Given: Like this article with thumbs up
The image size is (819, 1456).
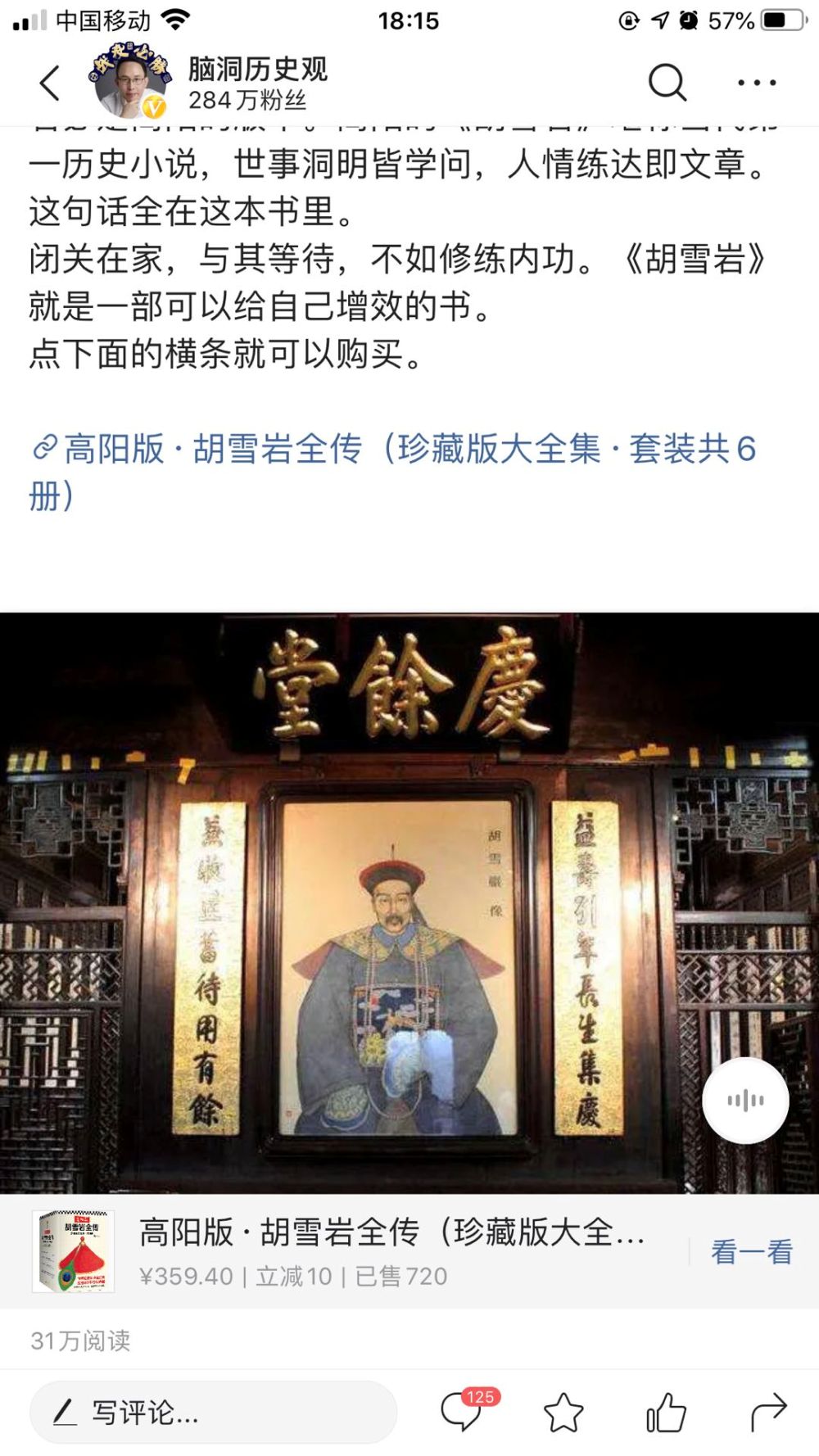Looking at the screenshot, I should [x=666, y=1413].
